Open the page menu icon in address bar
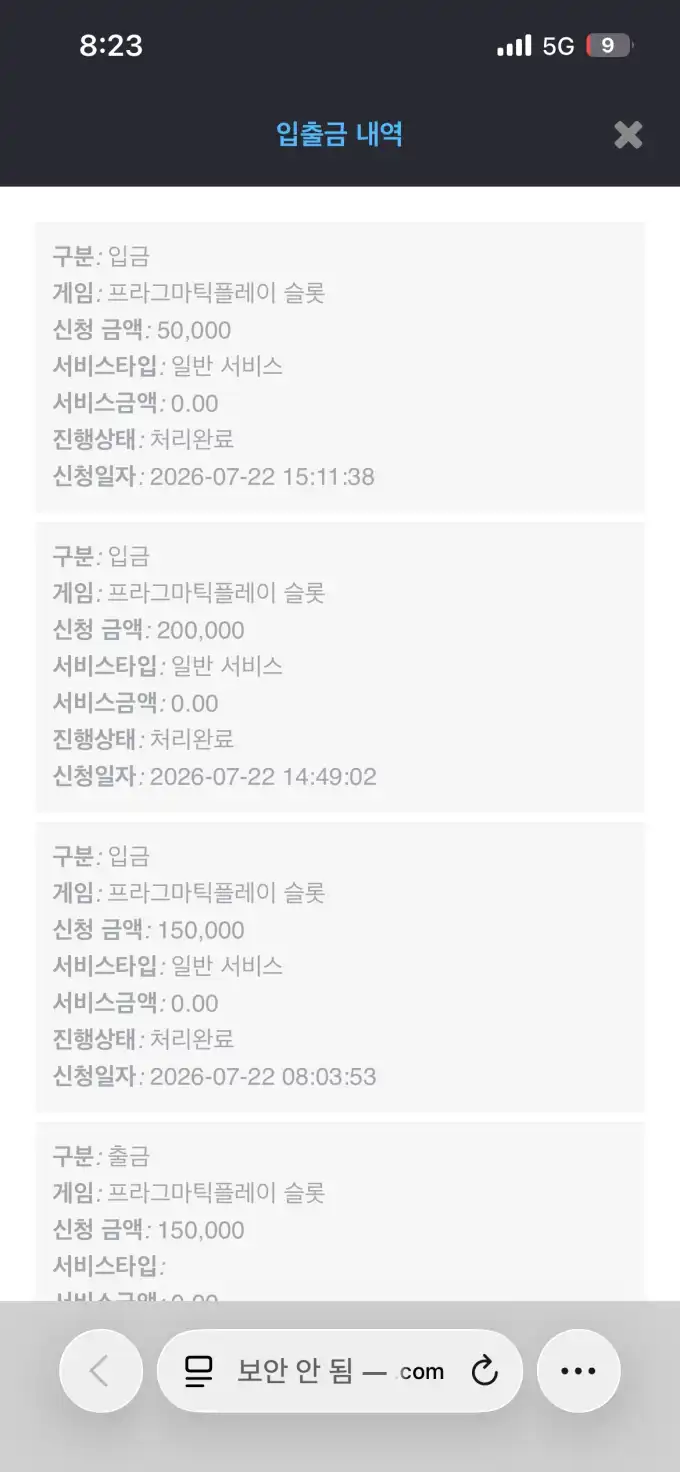The width and height of the screenshot is (680, 1472). [x=199, y=1371]
